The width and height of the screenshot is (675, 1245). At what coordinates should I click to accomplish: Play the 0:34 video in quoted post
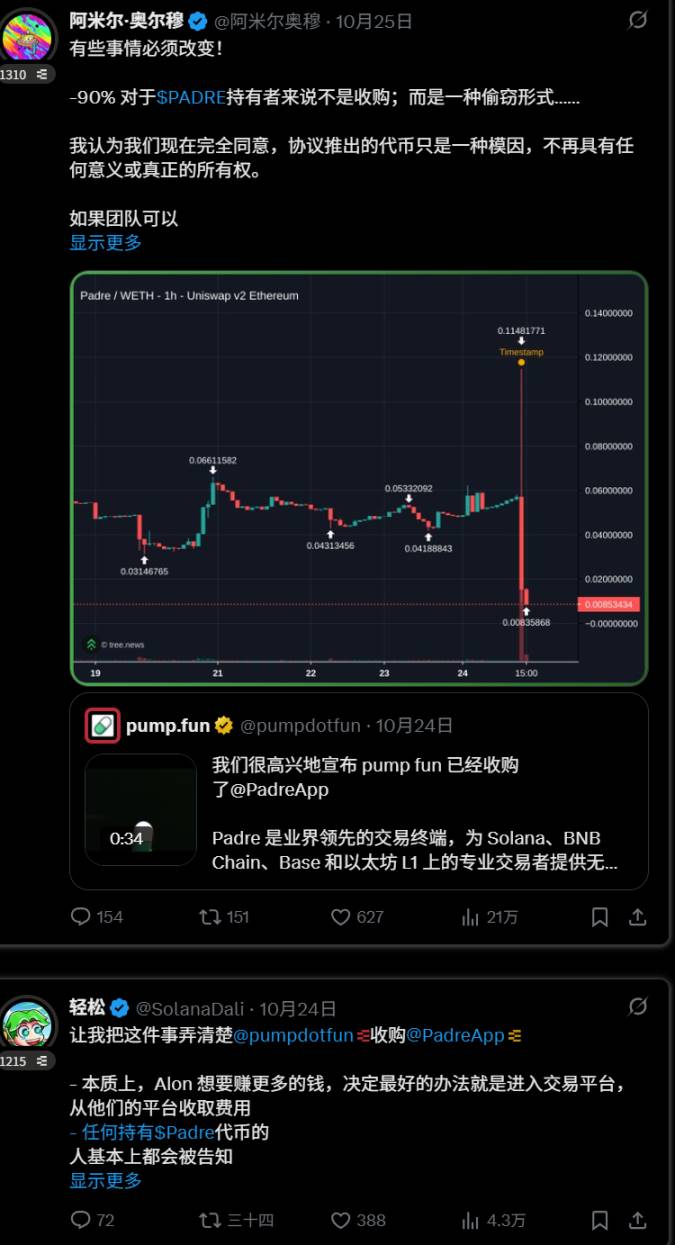coord(141,809)
